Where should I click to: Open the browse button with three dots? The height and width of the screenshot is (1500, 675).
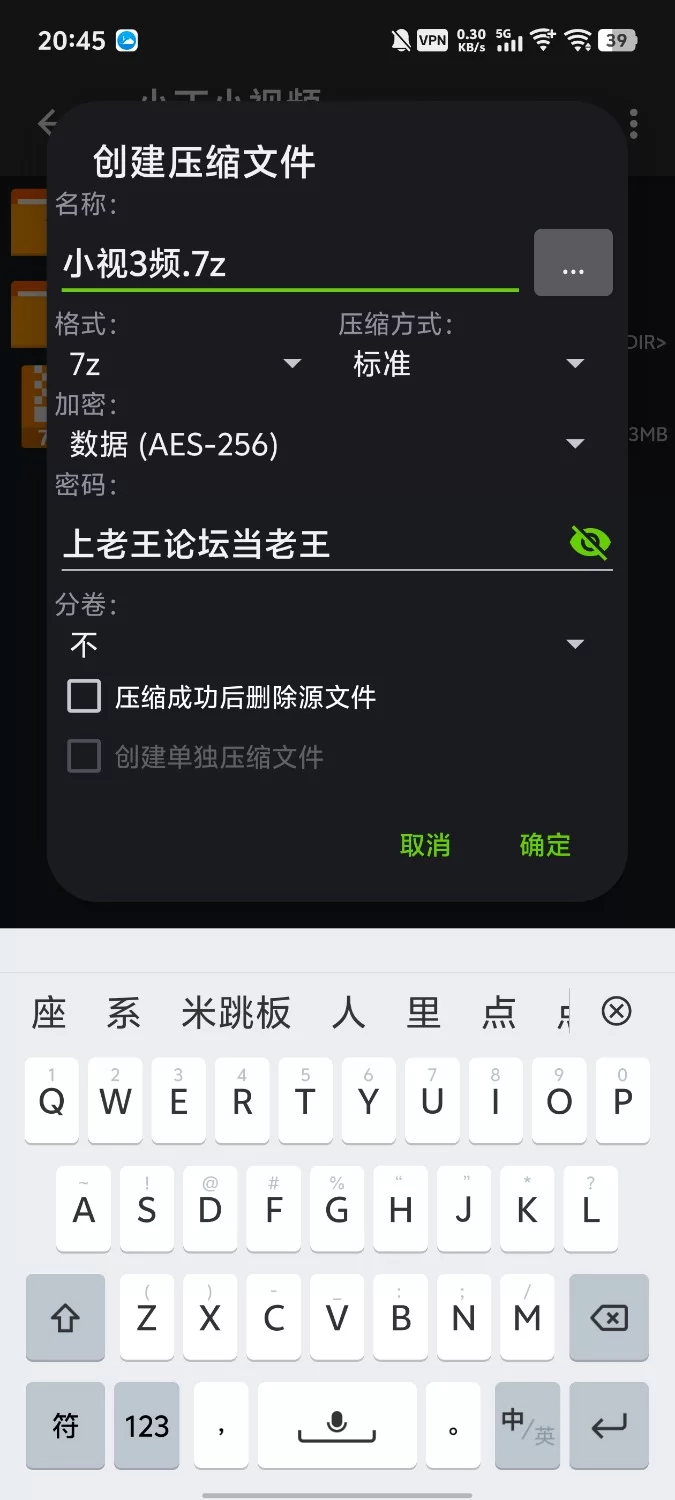click(x=573, y=263)
